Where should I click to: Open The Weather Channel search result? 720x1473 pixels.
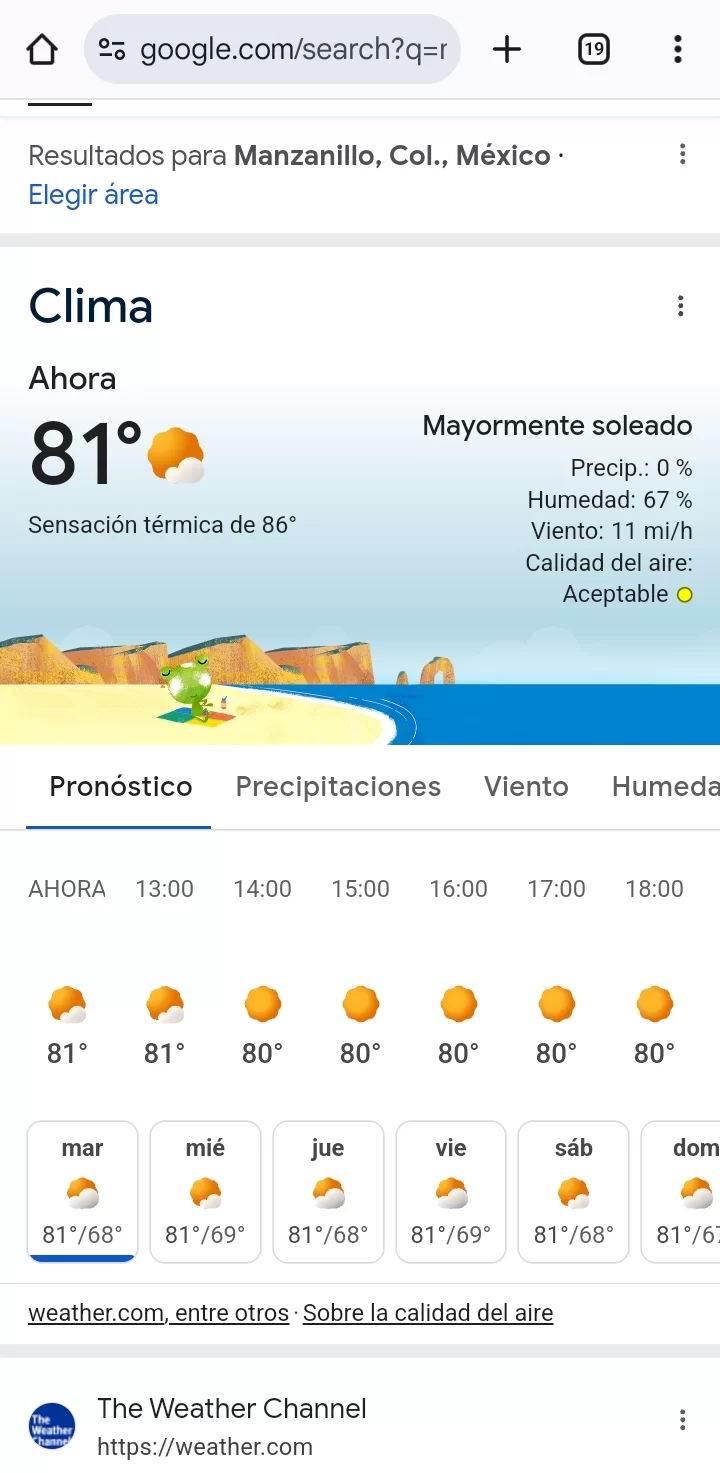231,1409
